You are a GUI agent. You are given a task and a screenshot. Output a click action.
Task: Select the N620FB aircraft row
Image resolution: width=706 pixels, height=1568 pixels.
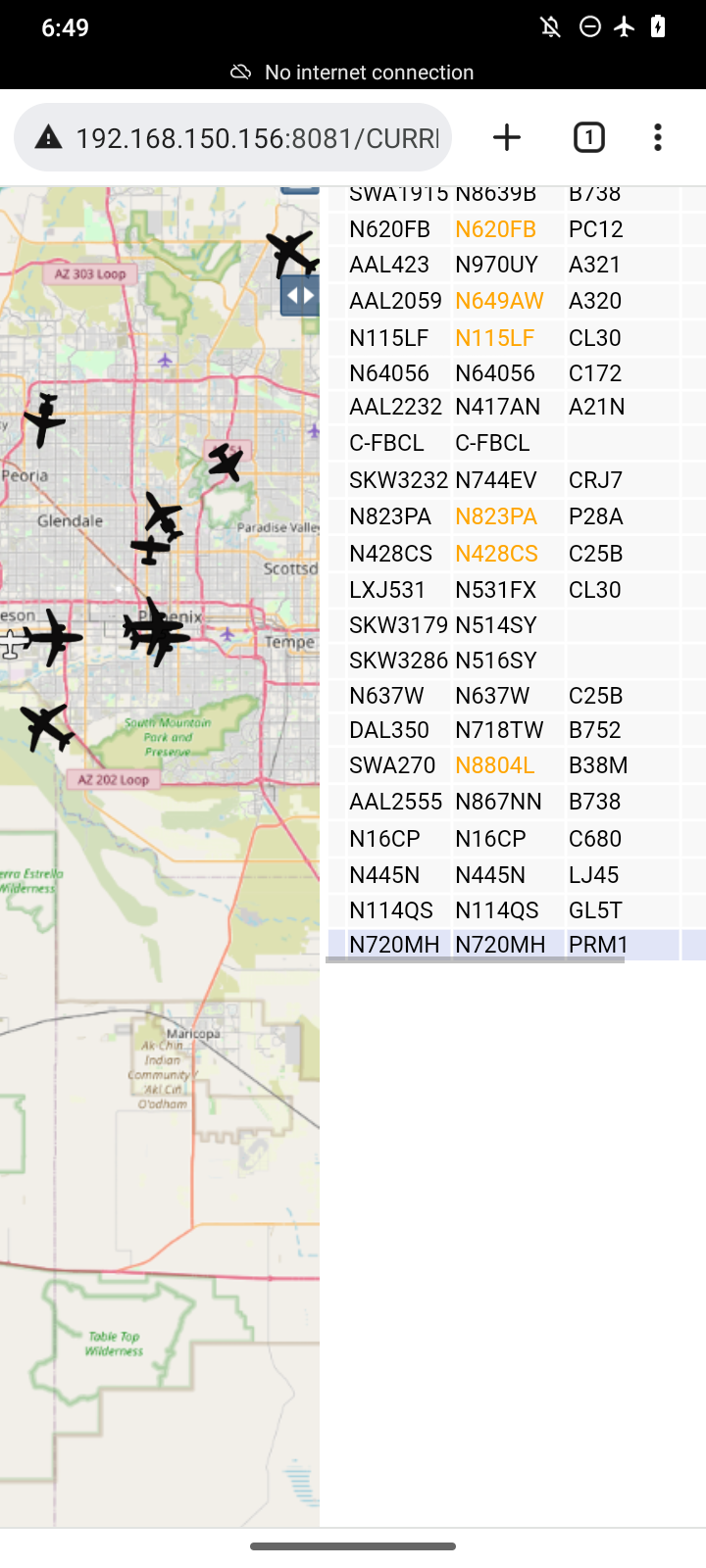(x=517, y=229)
